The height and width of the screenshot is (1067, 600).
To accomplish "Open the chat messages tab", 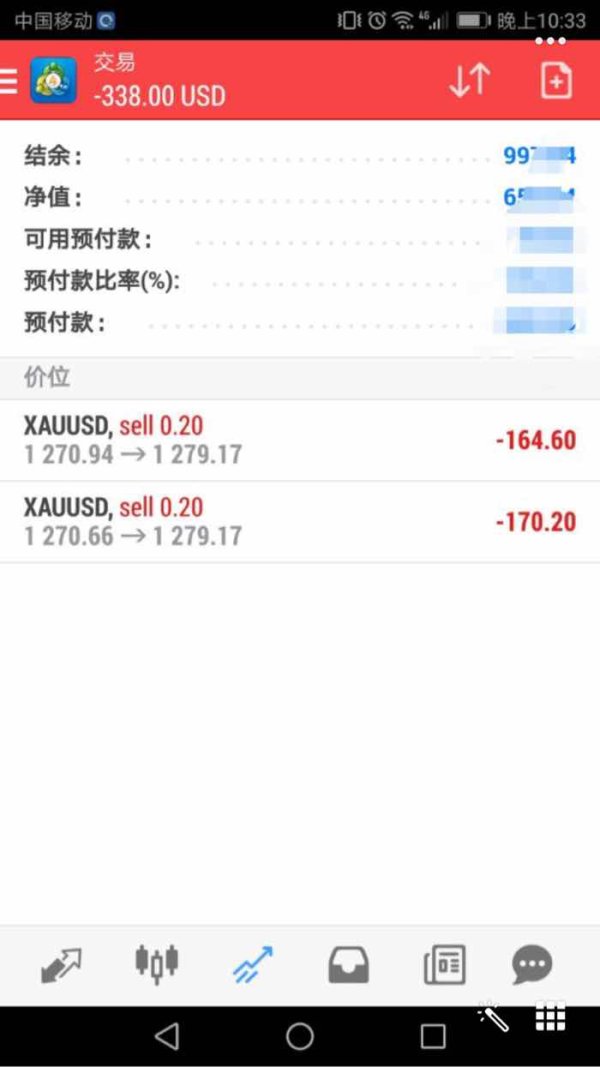I will coord(532,965).
